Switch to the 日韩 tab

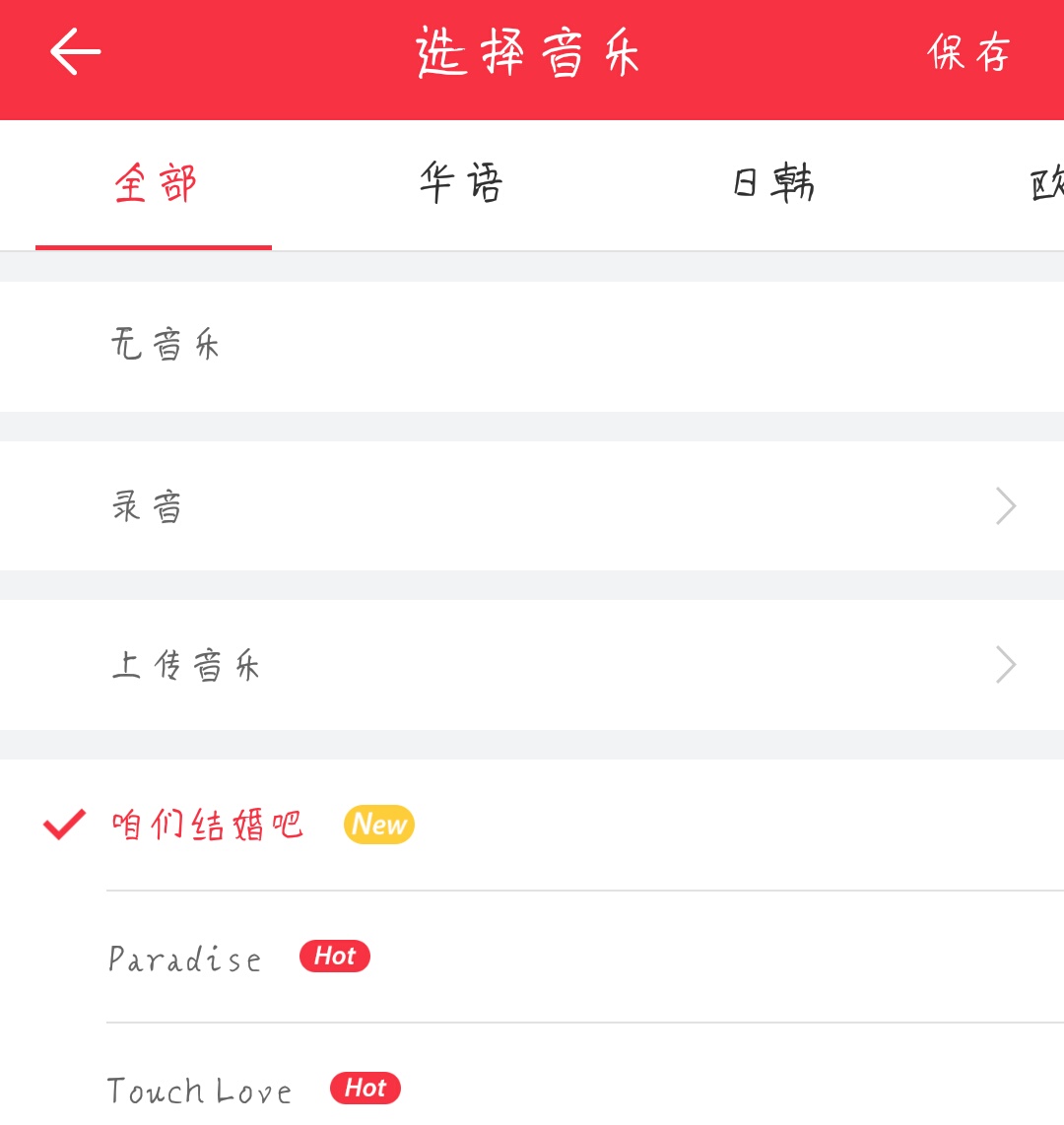pos(774,184)
